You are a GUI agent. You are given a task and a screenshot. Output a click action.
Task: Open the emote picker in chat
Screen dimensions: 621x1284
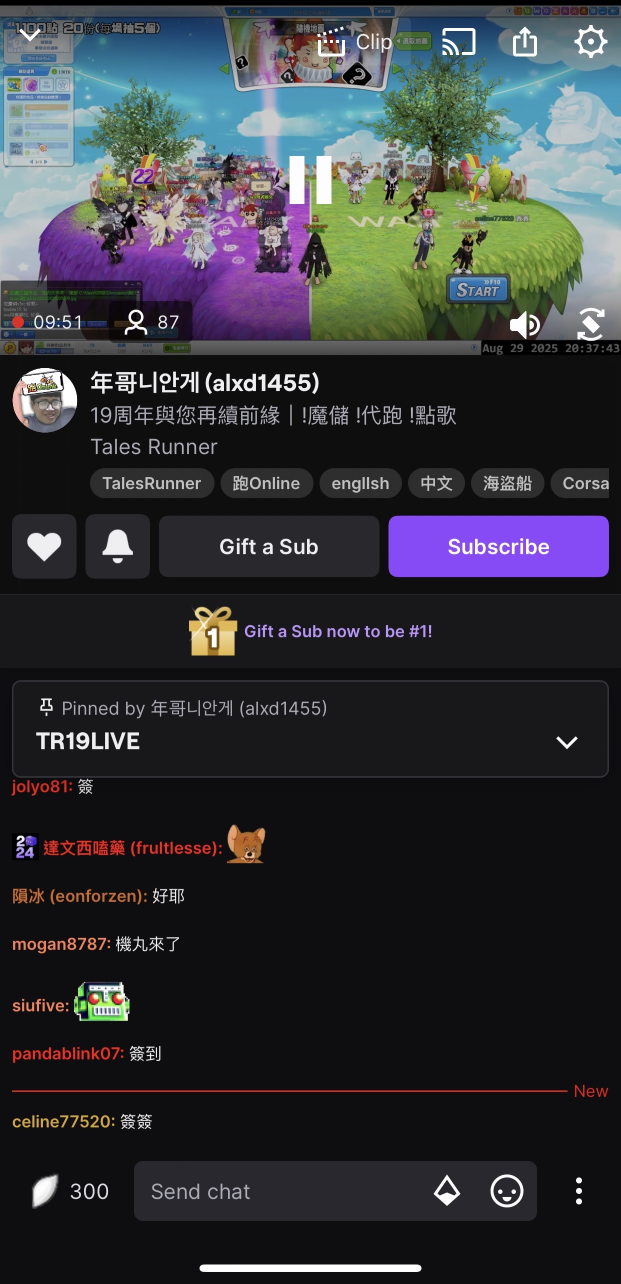coord(507,1191)
